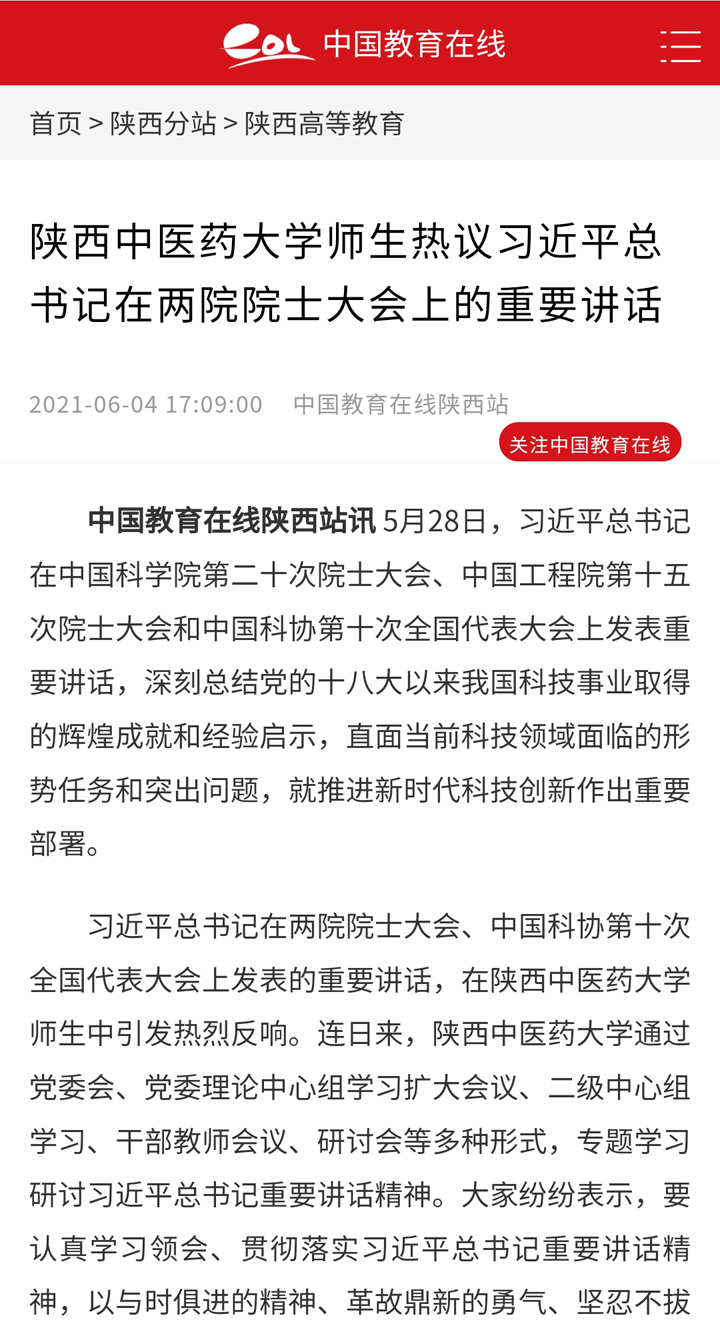Open 陕西高等教育 breadcrumb link
Viewport: 720px width, 1328px height.
[325, 123]
